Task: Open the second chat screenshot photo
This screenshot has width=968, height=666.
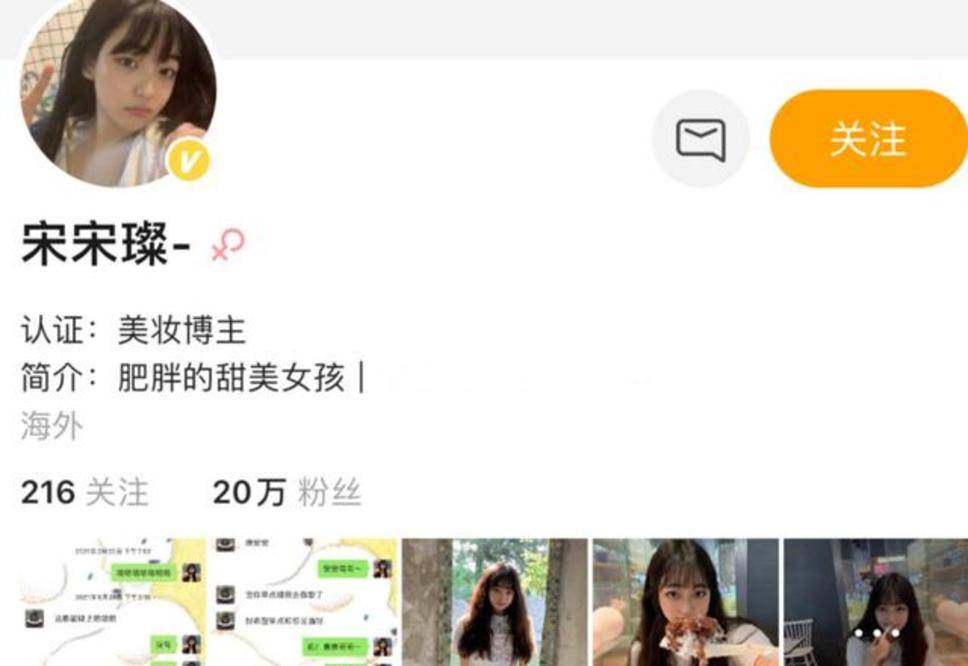Action: click(303, 602)
